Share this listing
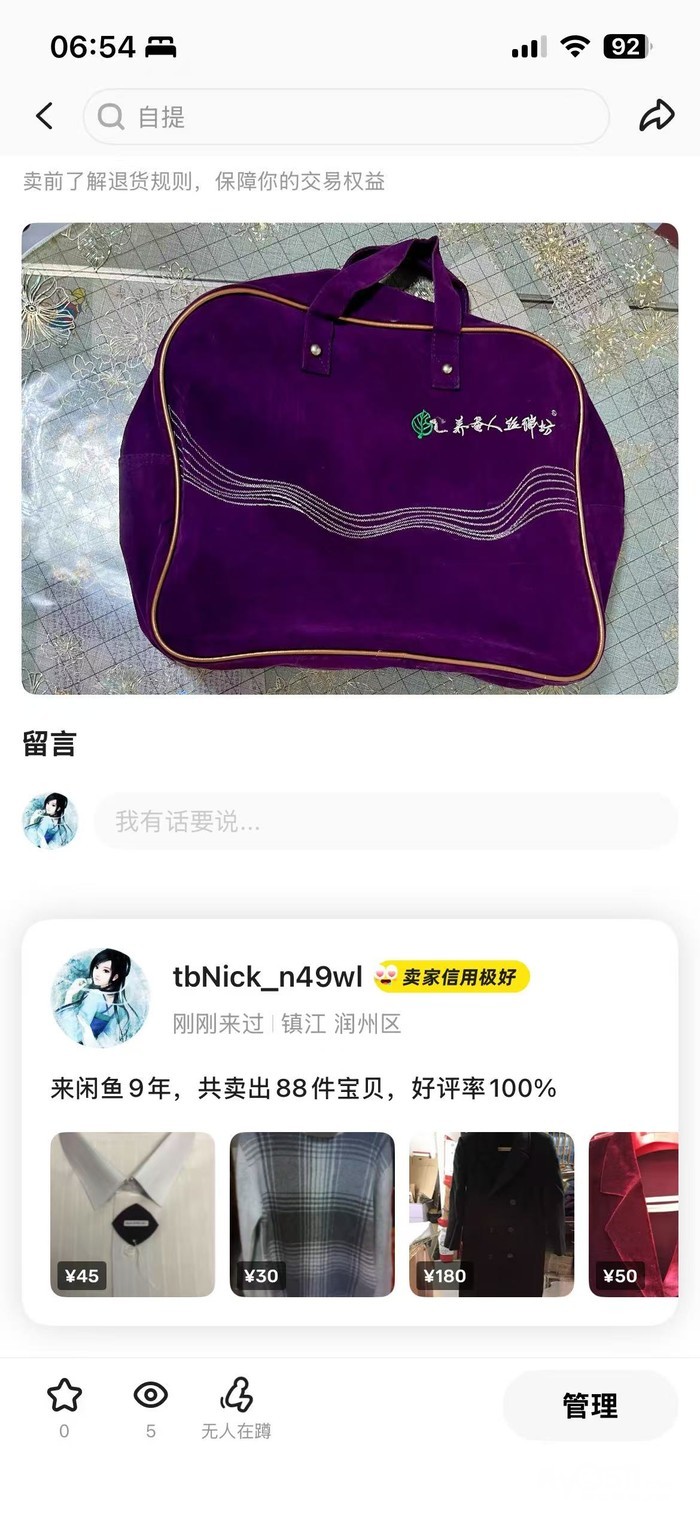The width and height of the screenshot is (700, 1515). coord(656,117)
